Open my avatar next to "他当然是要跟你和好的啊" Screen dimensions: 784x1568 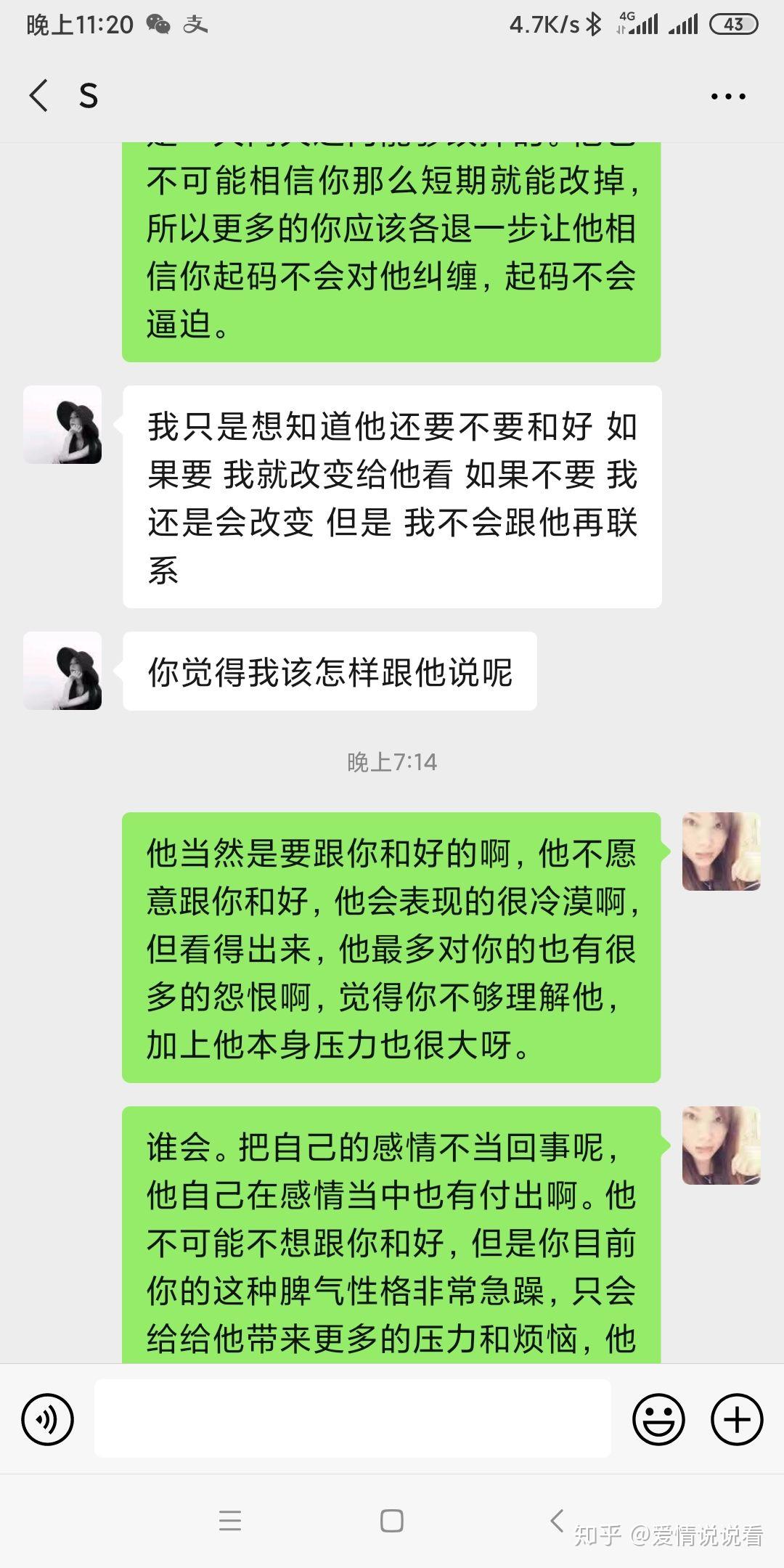[721, 852]
